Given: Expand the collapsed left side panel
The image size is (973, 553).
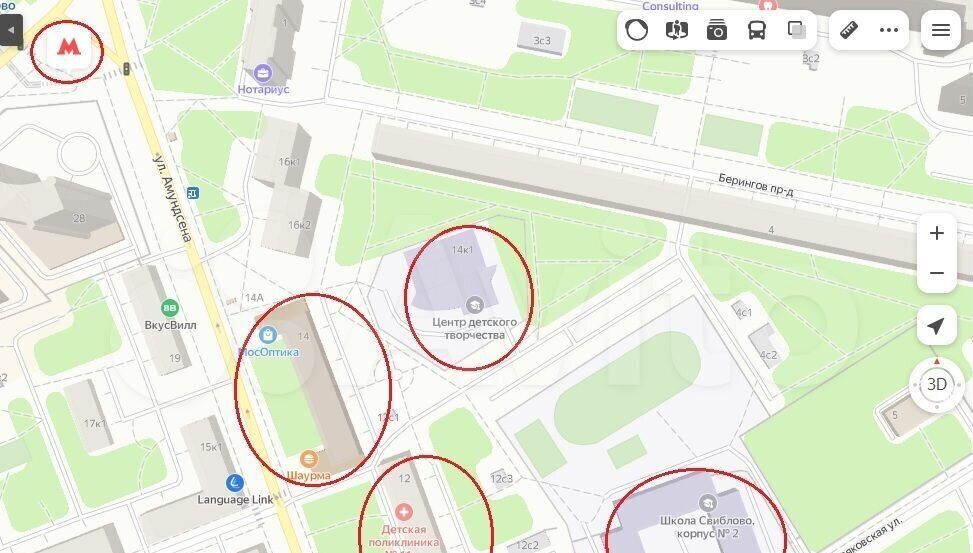Looking at the screenshot, I should coord(11,30).
